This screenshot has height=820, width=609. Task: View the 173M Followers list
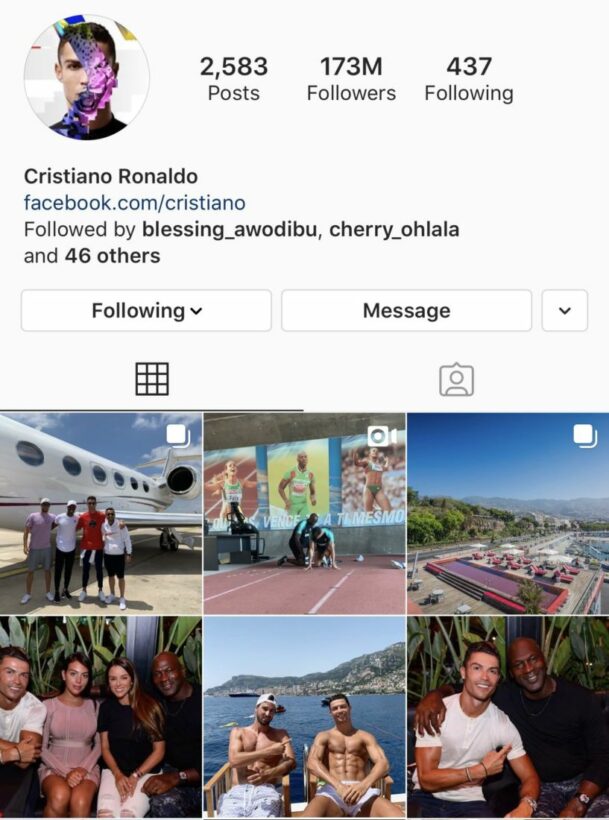351,79
